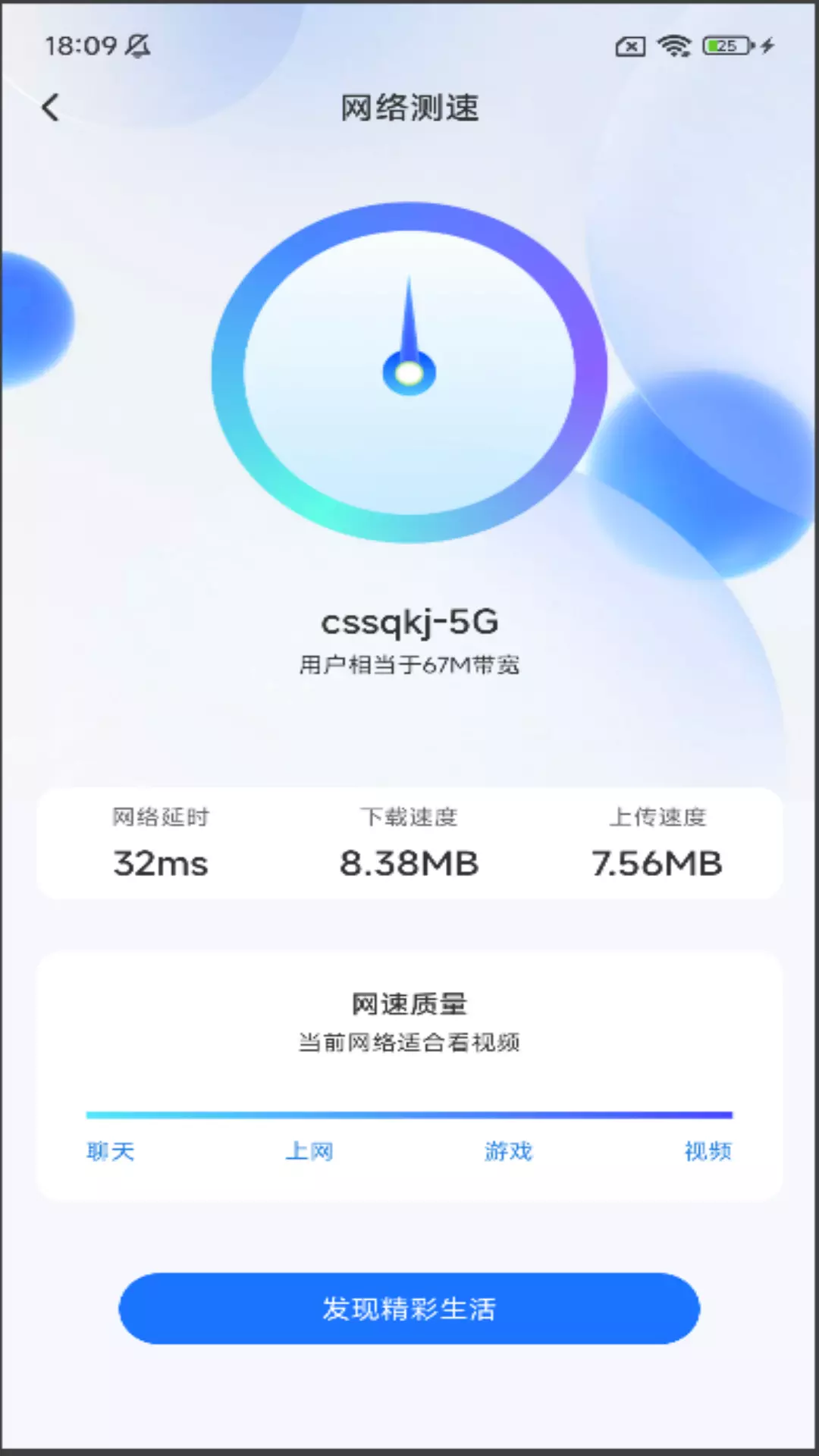
Task: Go back using the top-left arrow
Action: tap(50, 108)
